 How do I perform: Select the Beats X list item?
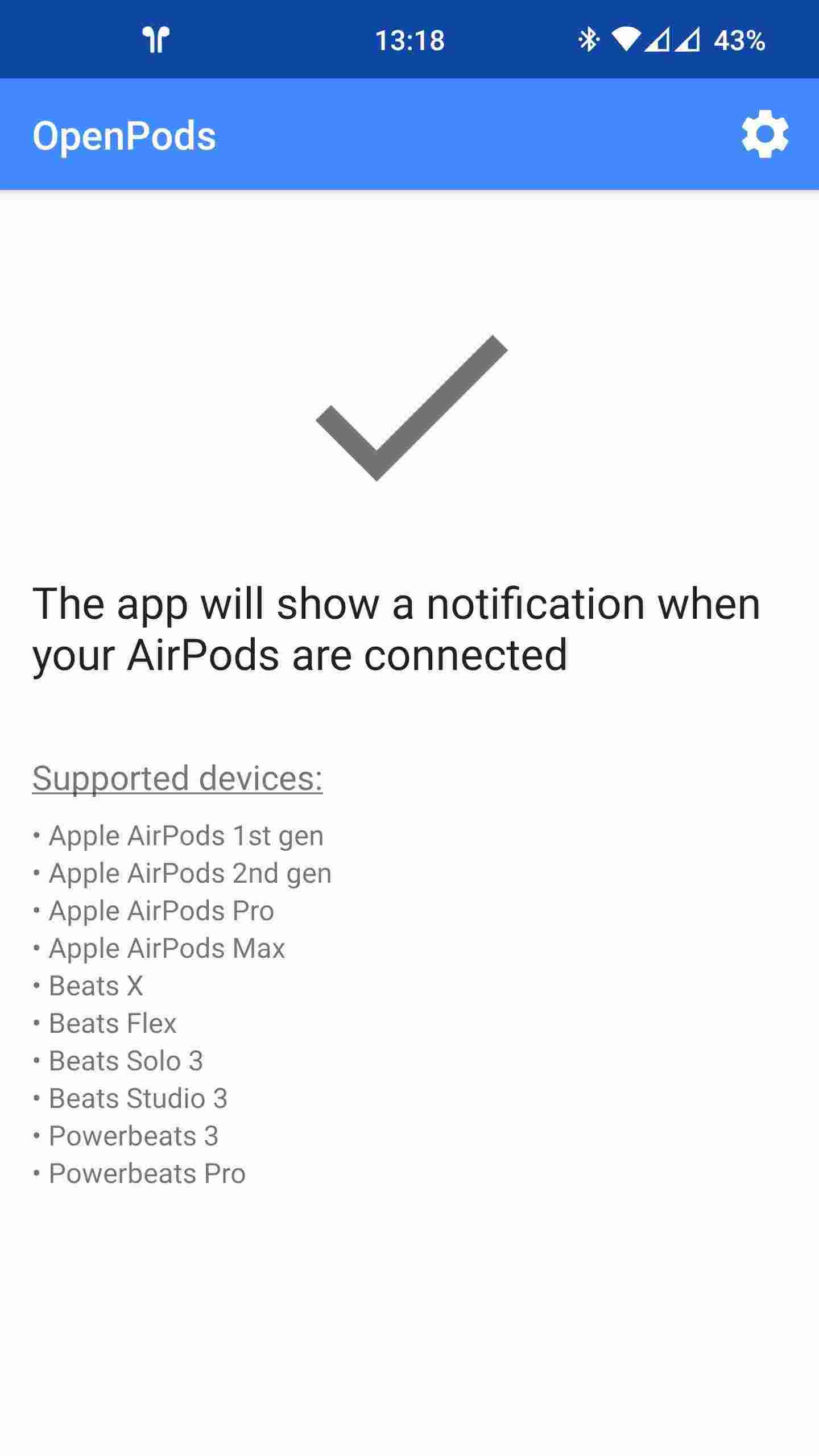tap(96, 986)
